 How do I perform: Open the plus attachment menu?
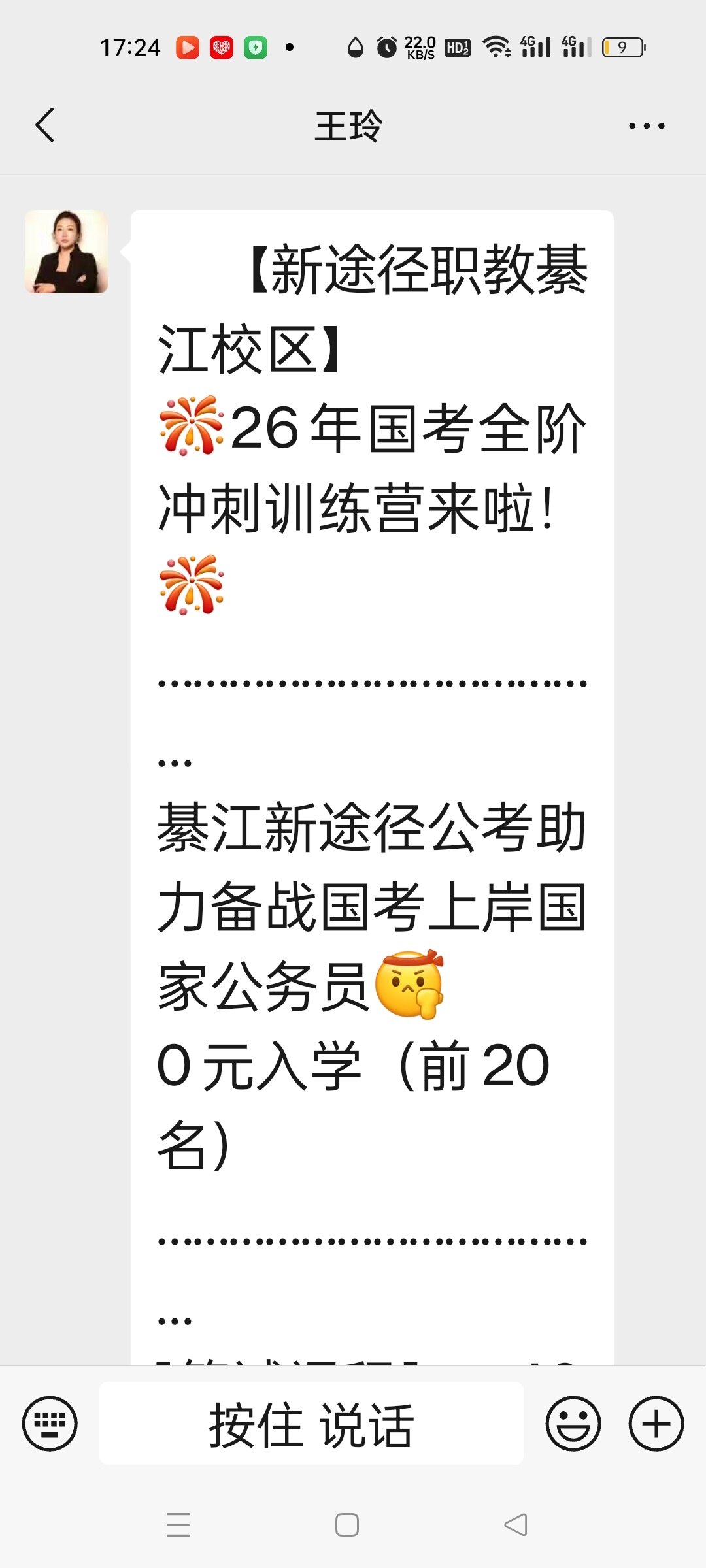tap(656, 1424)
